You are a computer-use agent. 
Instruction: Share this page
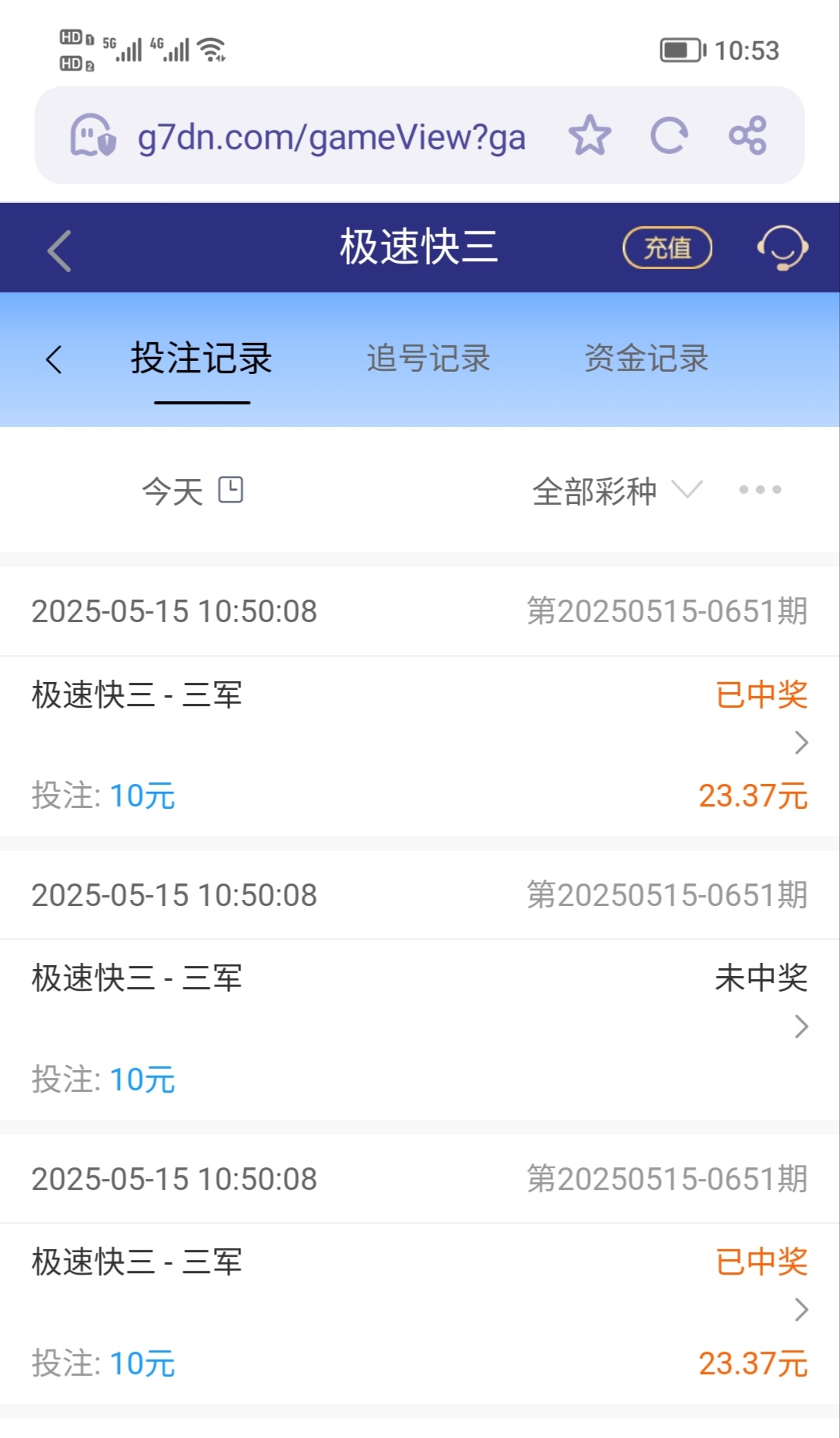[747, 136]
